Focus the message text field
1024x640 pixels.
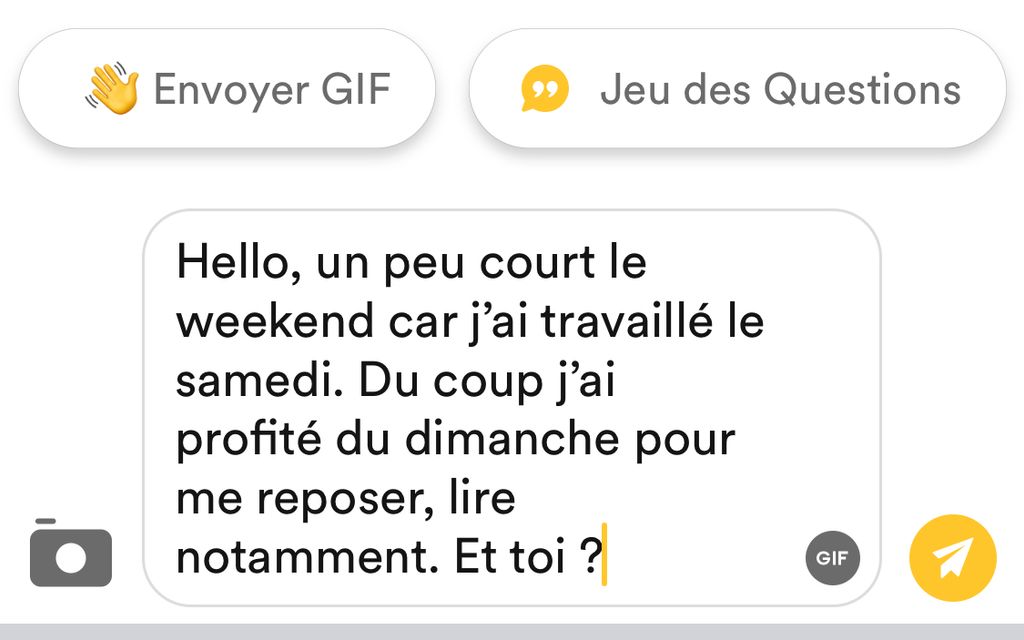tap(480, 410)
